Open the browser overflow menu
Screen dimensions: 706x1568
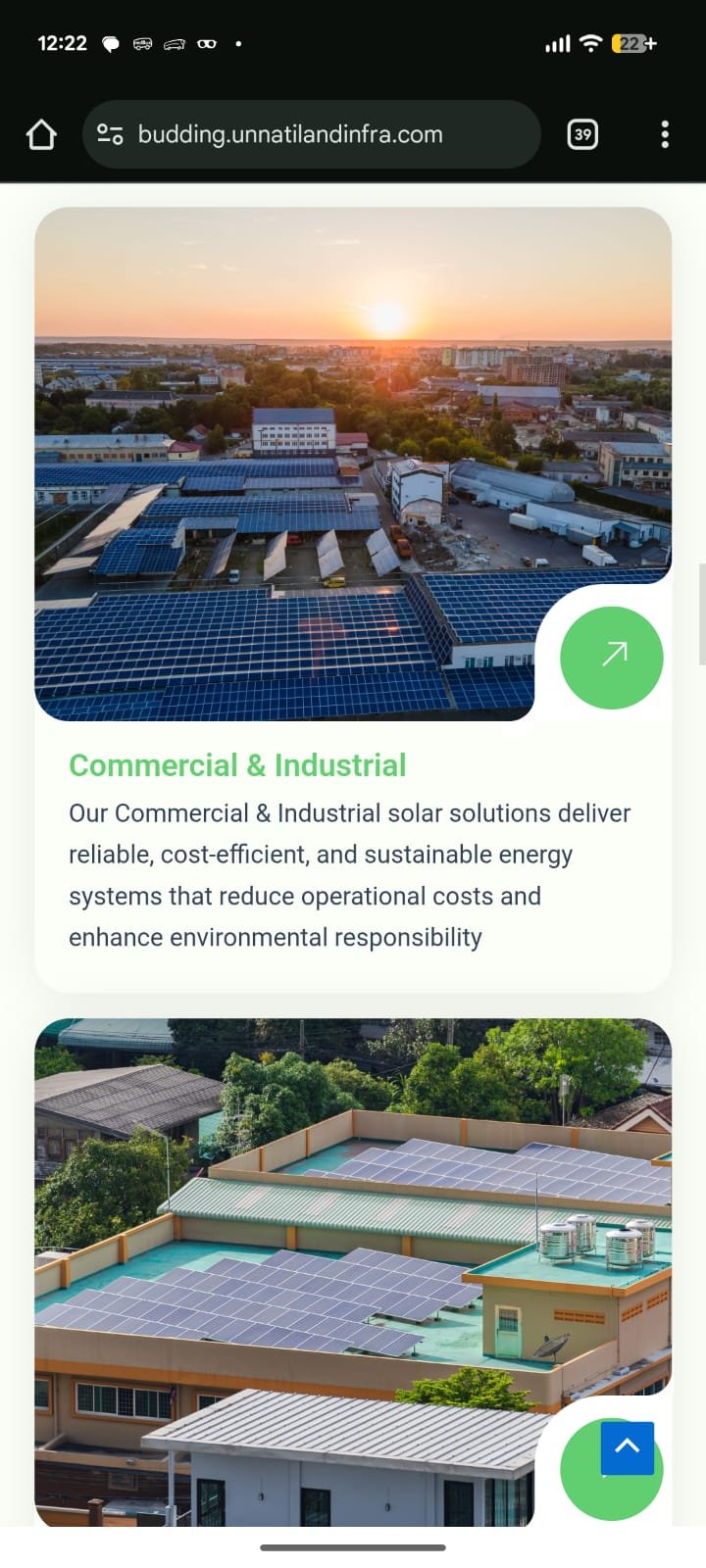665,134
